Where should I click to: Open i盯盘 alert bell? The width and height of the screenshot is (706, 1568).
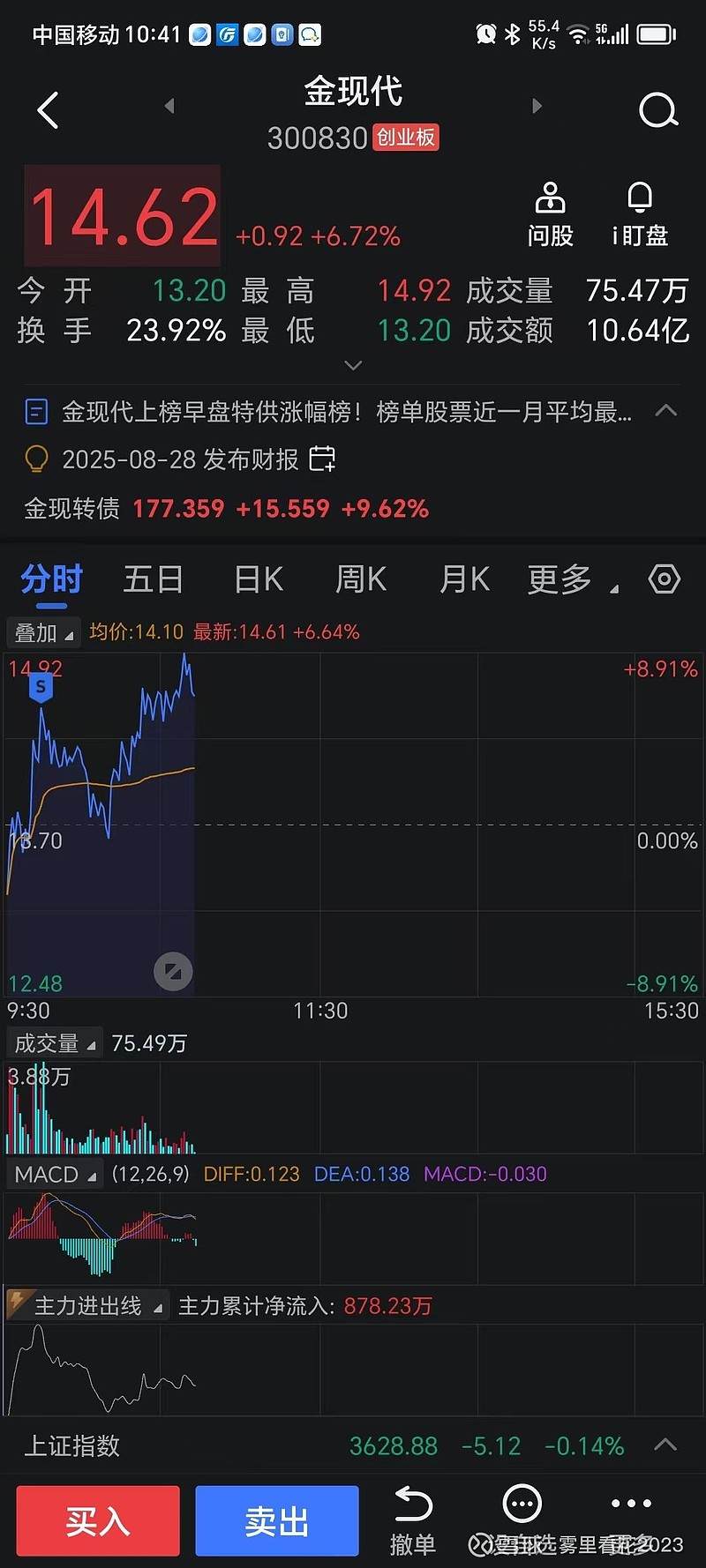[x=640, y=214]
